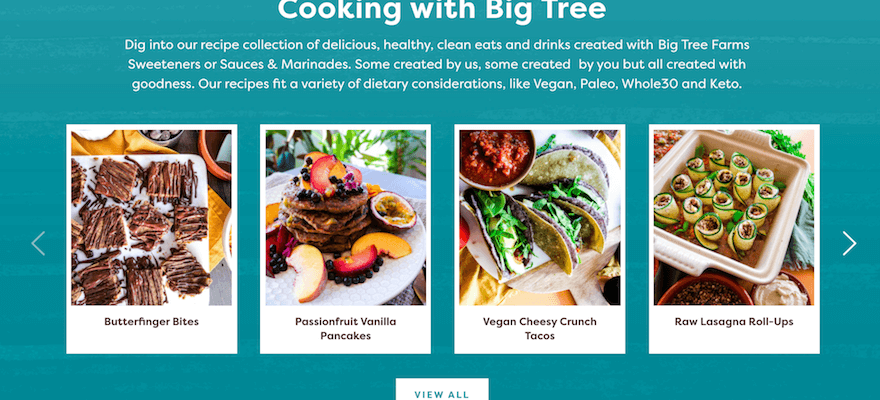The width and height of the screenshot is (880, 400).
Task: Go to previous recipes with left arrow
Action: tap(38, 243)
